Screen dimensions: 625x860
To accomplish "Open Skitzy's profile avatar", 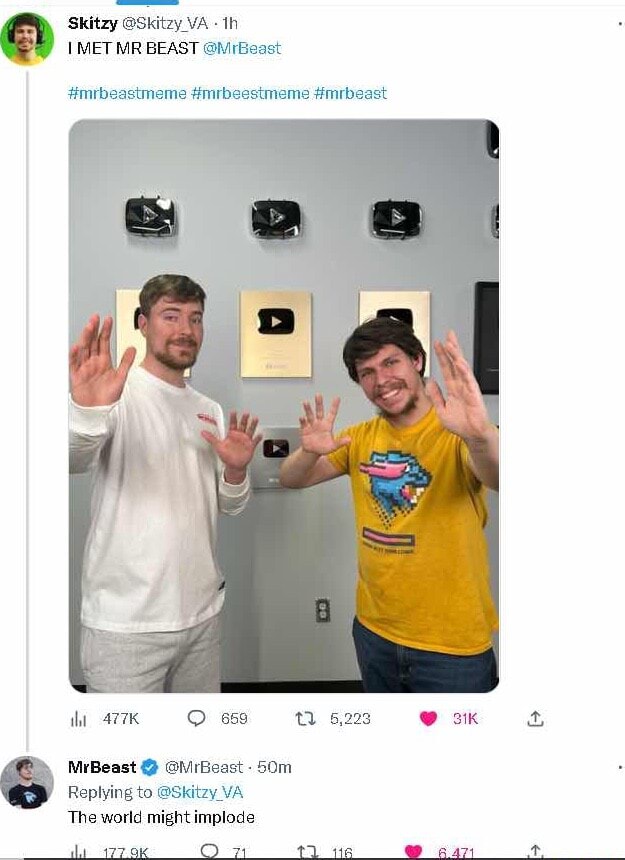I will click(27, 39).
